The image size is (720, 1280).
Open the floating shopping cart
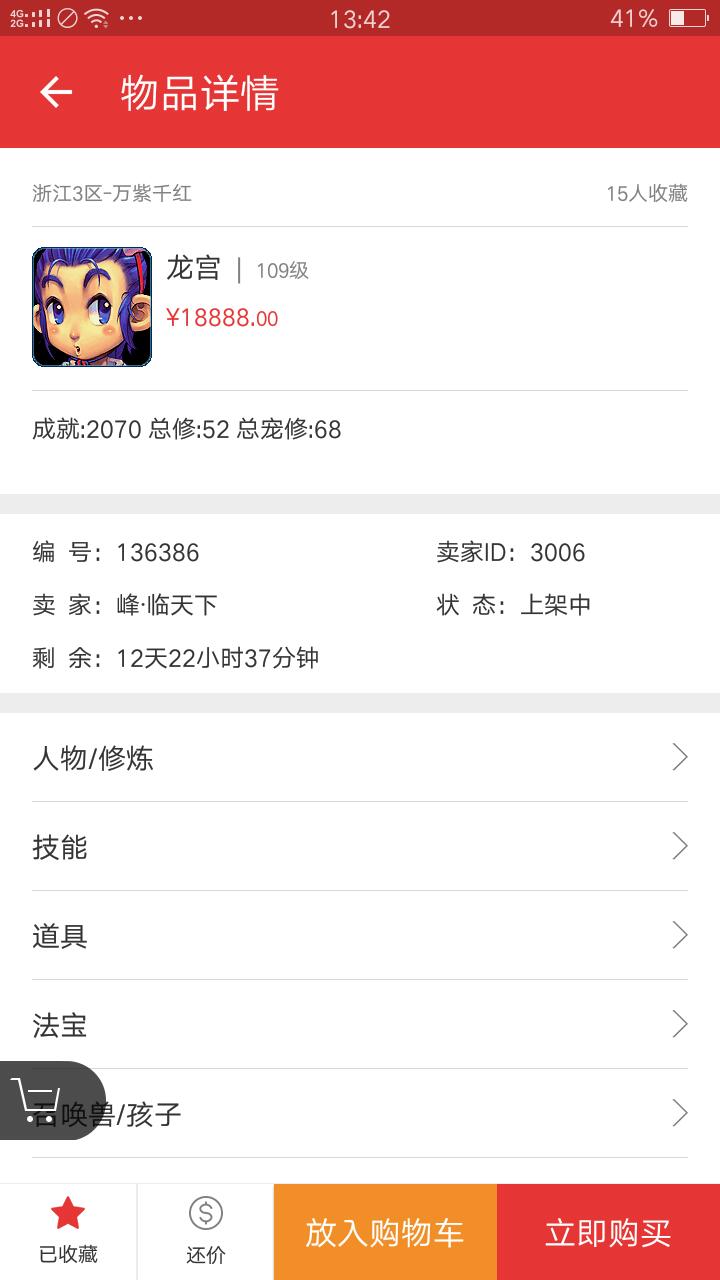coord(38,1100)
